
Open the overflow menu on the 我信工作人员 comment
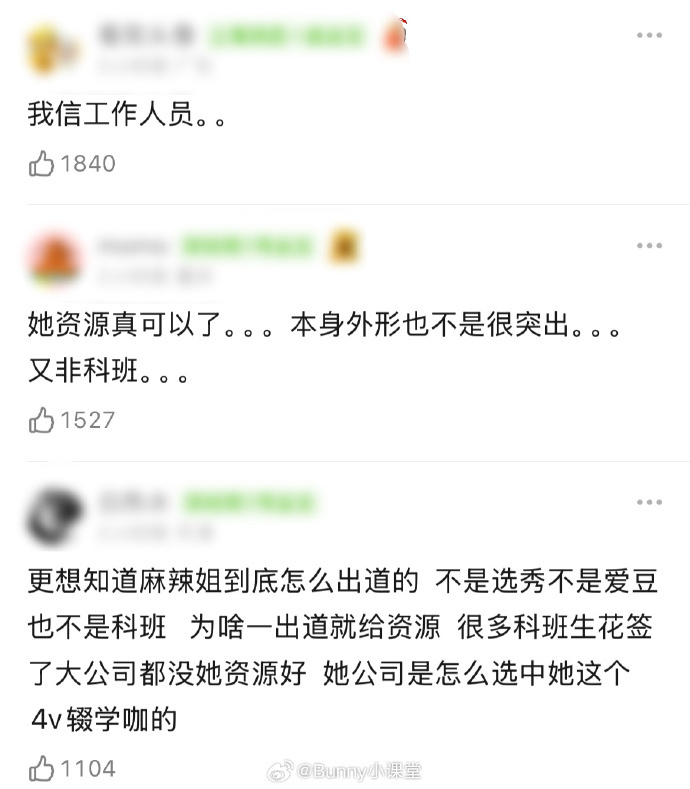pos(649,36)
